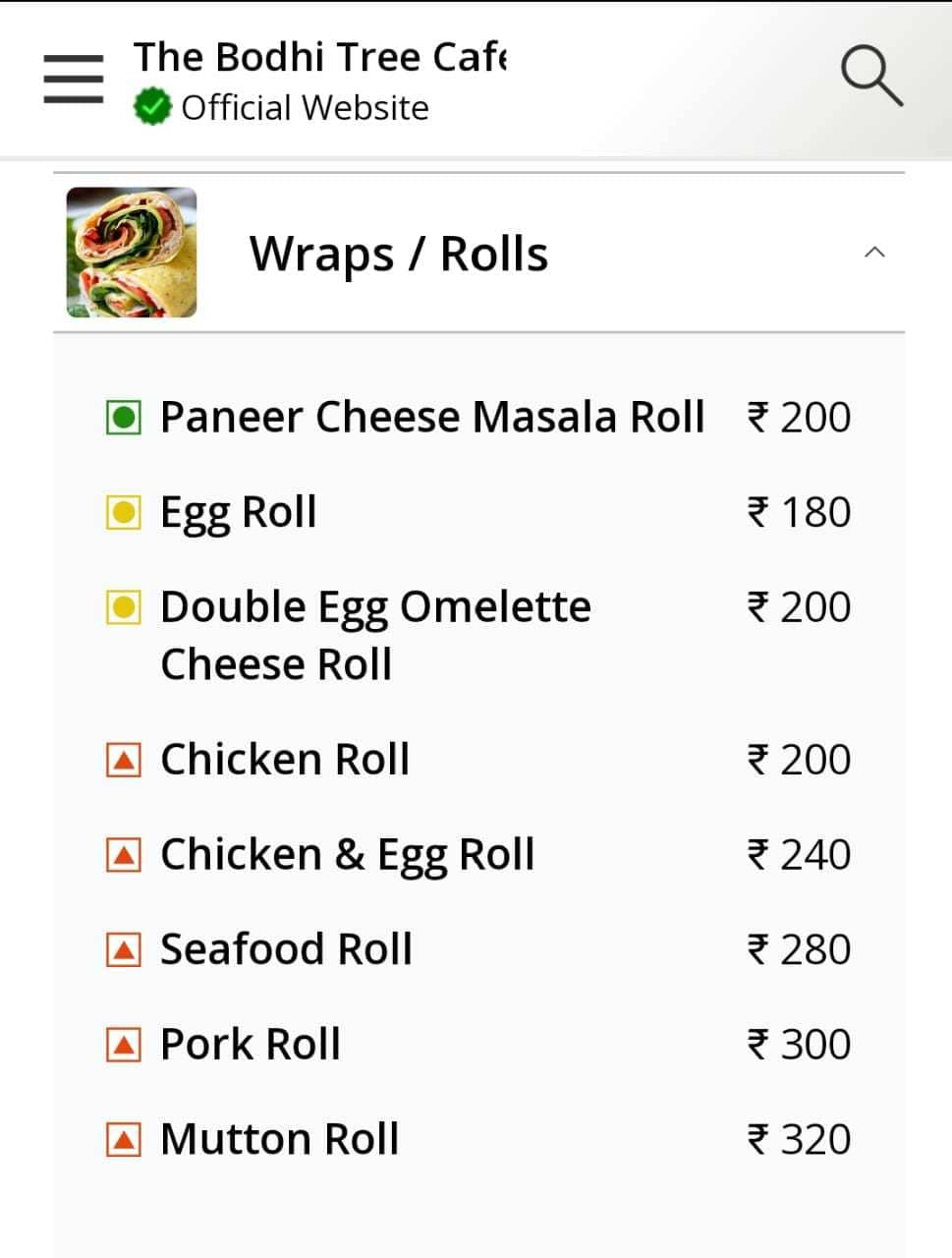The image size is (952, 1258).
Task: Click the price of Mutton Roll
Action: point(800,1137)
